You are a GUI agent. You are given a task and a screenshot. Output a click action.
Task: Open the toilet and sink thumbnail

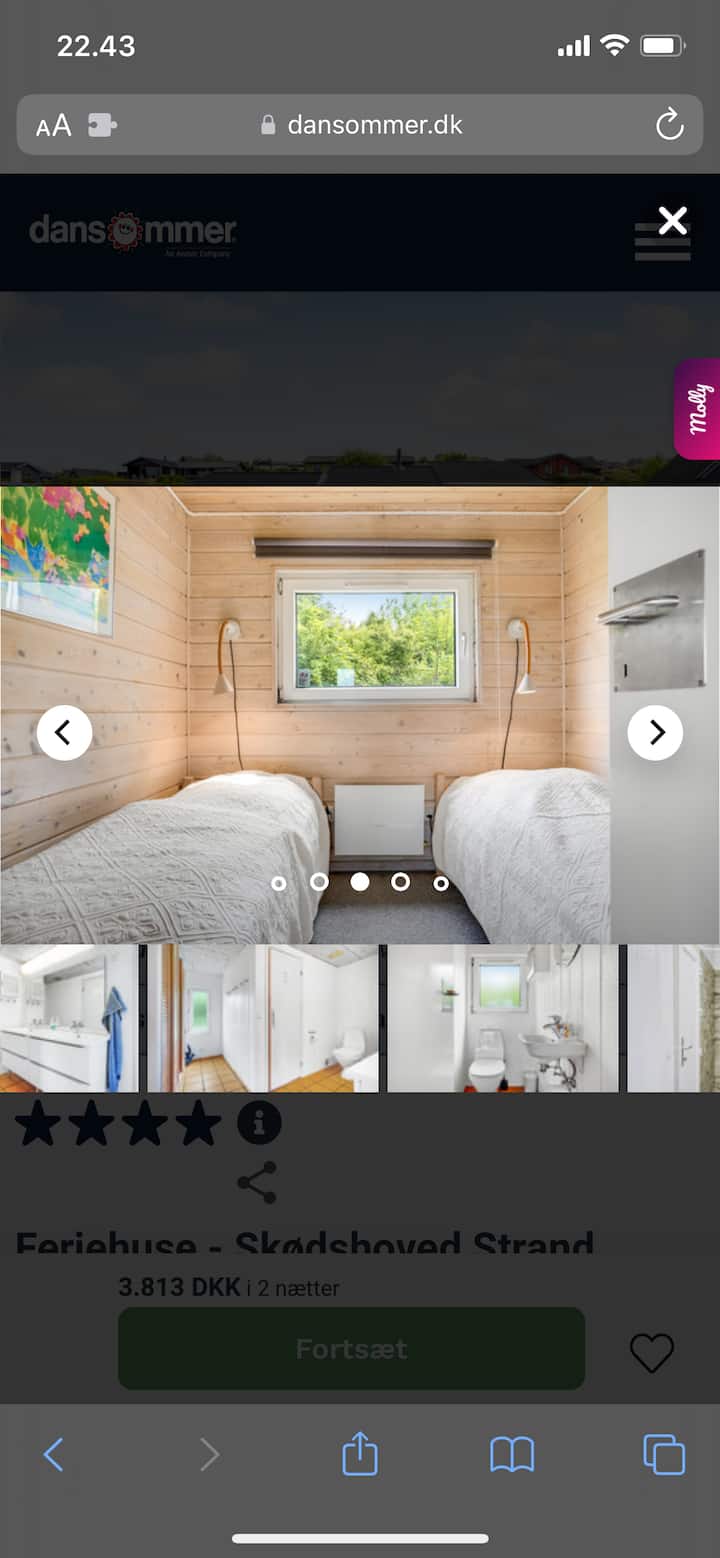coord(502,1018)
